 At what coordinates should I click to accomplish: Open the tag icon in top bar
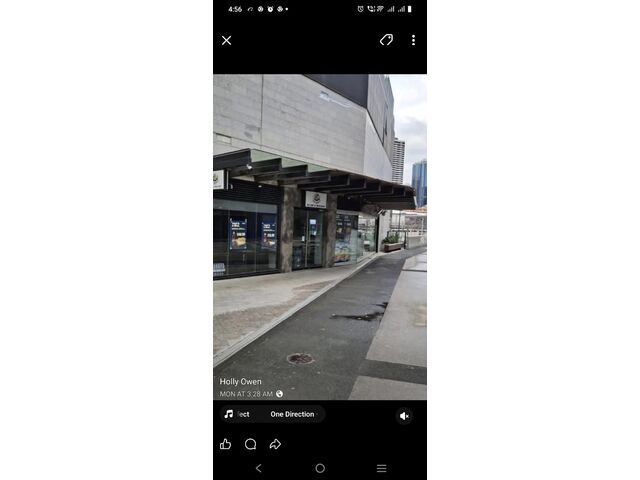pos(386,40)
